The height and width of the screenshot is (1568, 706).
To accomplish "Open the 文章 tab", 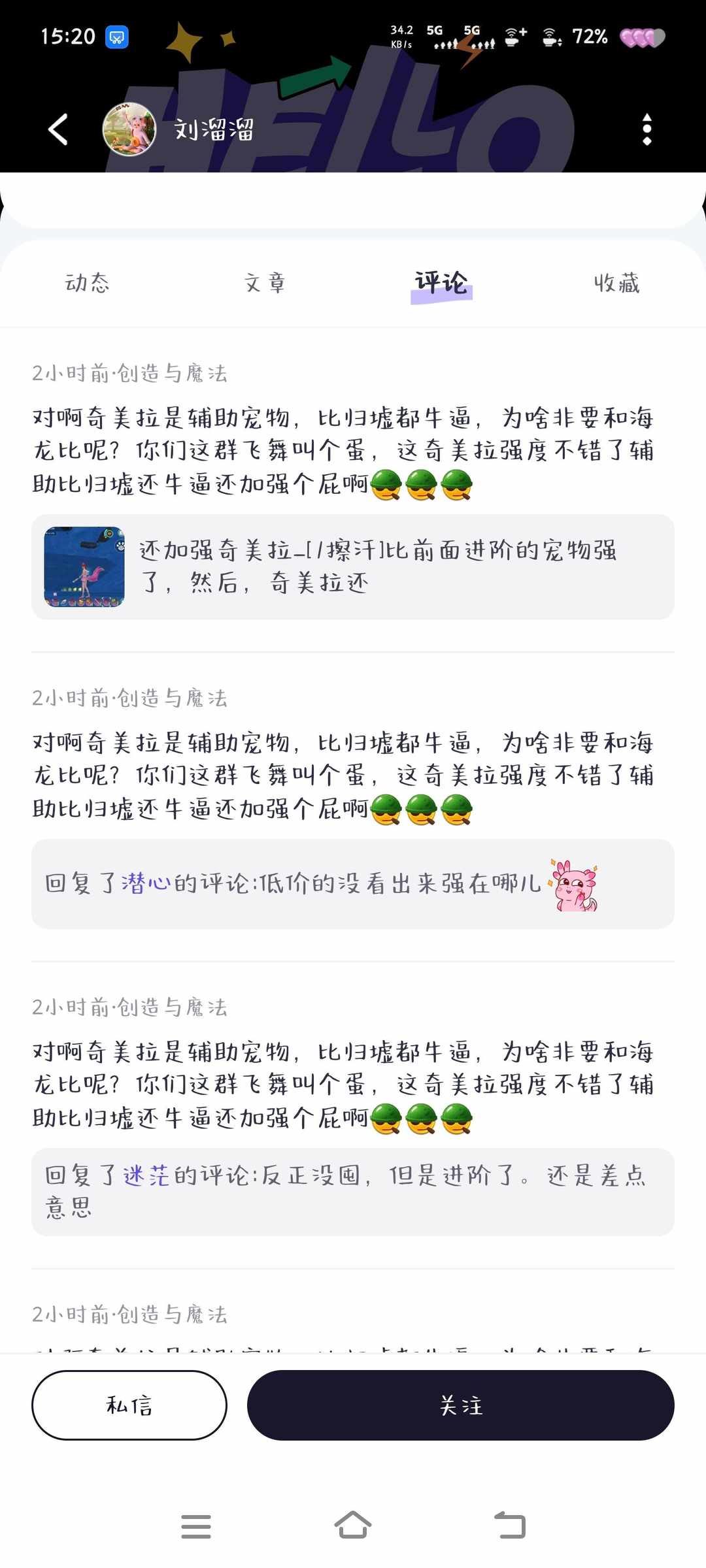I will click(x=265, y=283).
